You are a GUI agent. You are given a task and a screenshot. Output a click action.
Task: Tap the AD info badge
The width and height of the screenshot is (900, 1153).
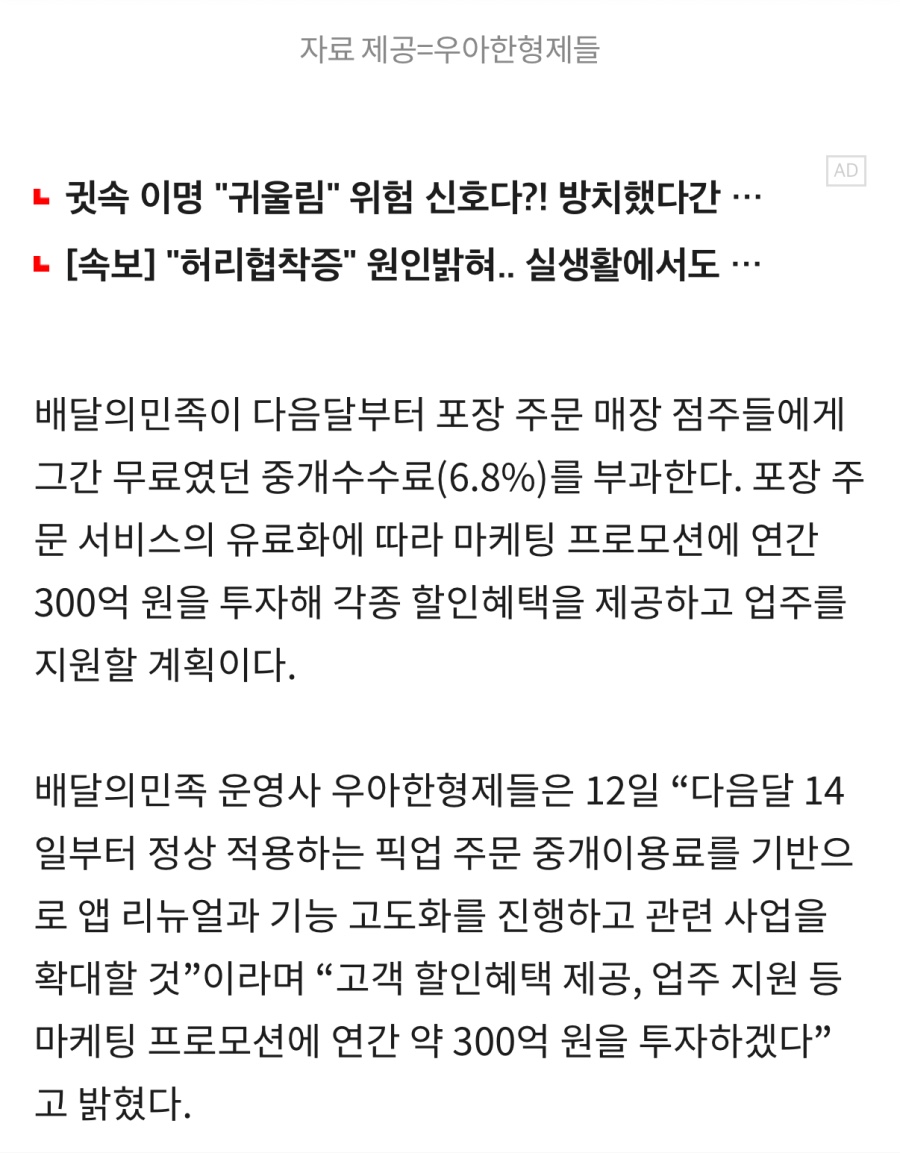(x=845, y=171)
